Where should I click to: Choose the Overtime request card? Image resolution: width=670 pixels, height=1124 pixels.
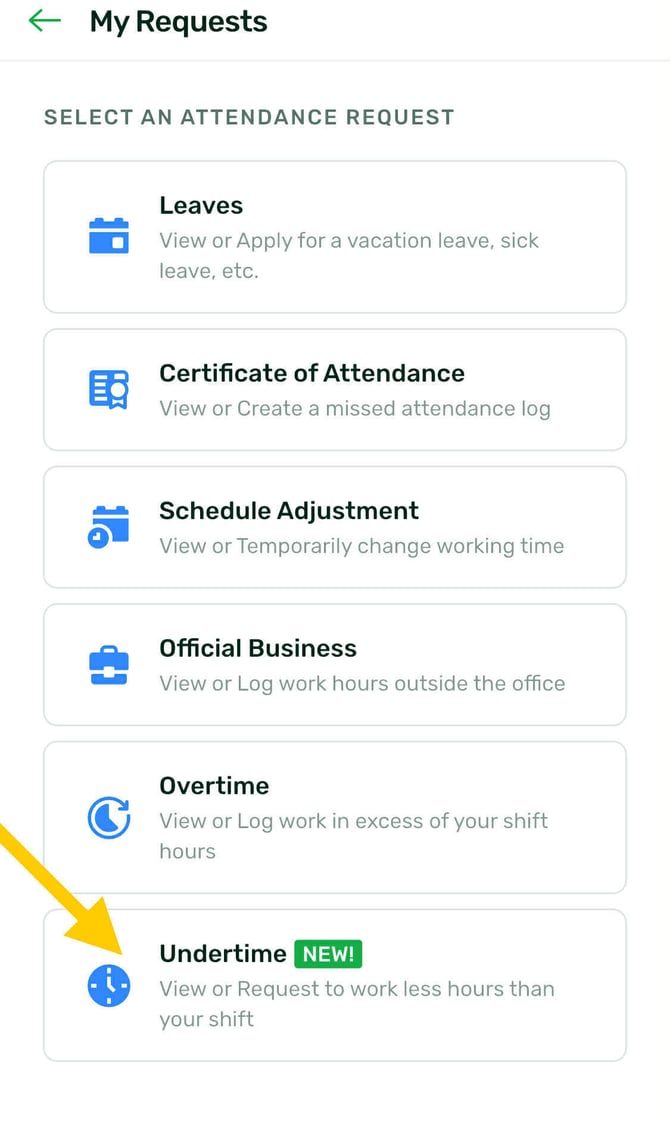(334, 817)
